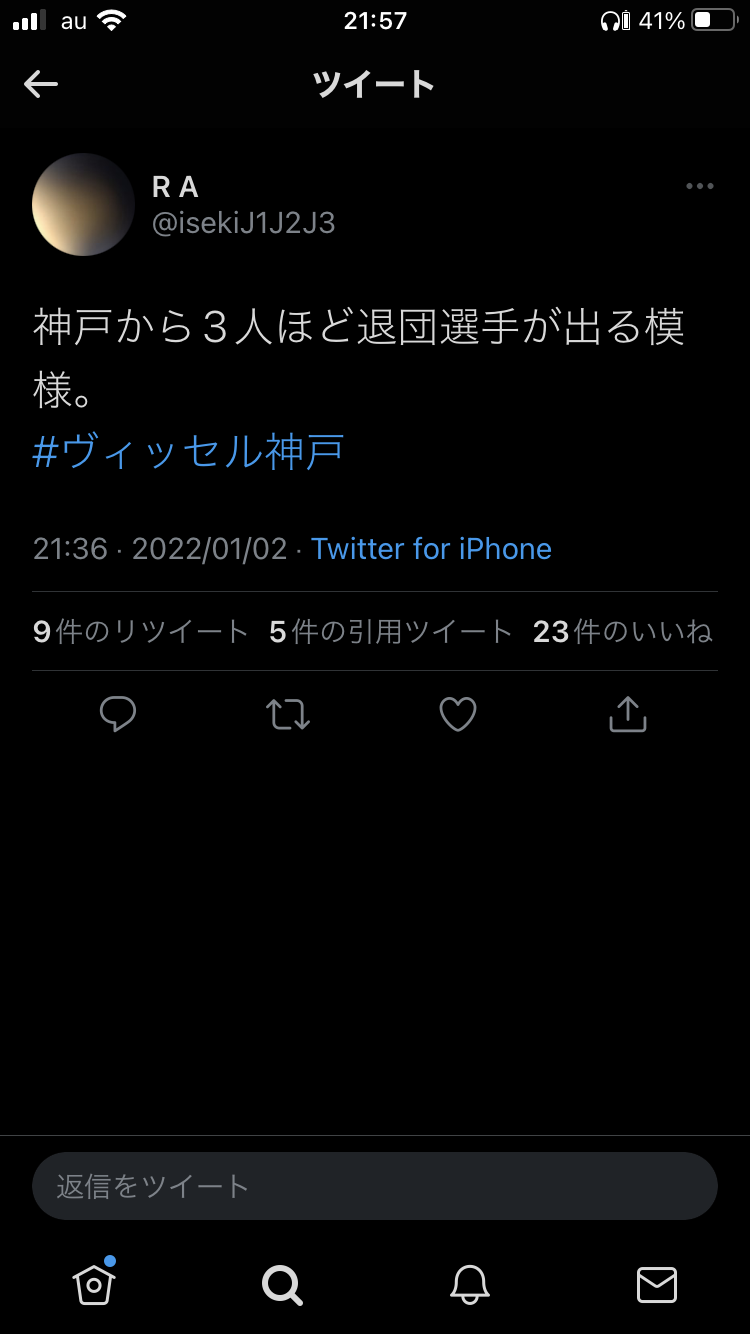750x1334 pixels.
Task: Retweet this tweet
Action: (x=288, y=714)
